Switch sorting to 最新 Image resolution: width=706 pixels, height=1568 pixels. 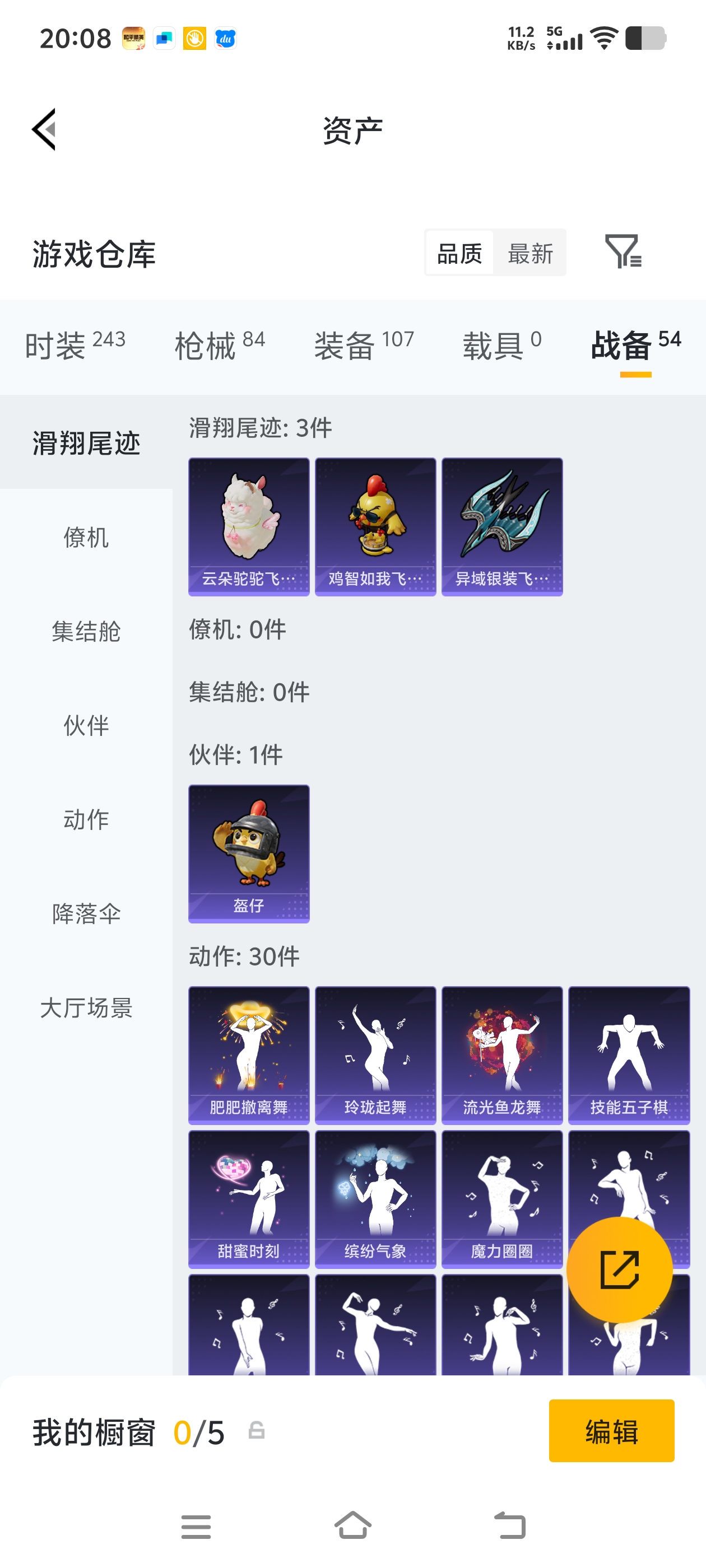(529, 254)
